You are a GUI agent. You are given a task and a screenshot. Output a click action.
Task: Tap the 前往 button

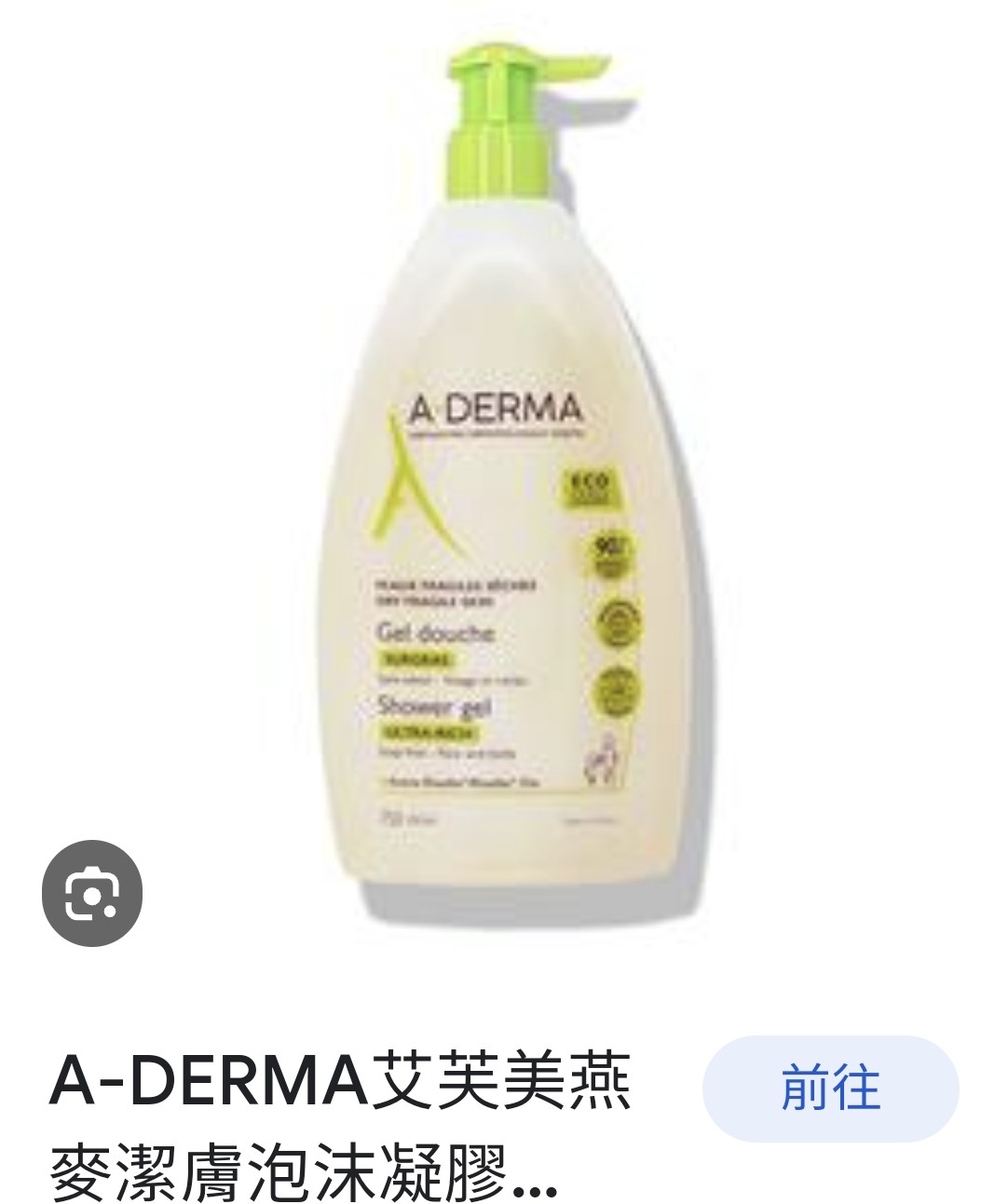click(x=830, y=1088)
